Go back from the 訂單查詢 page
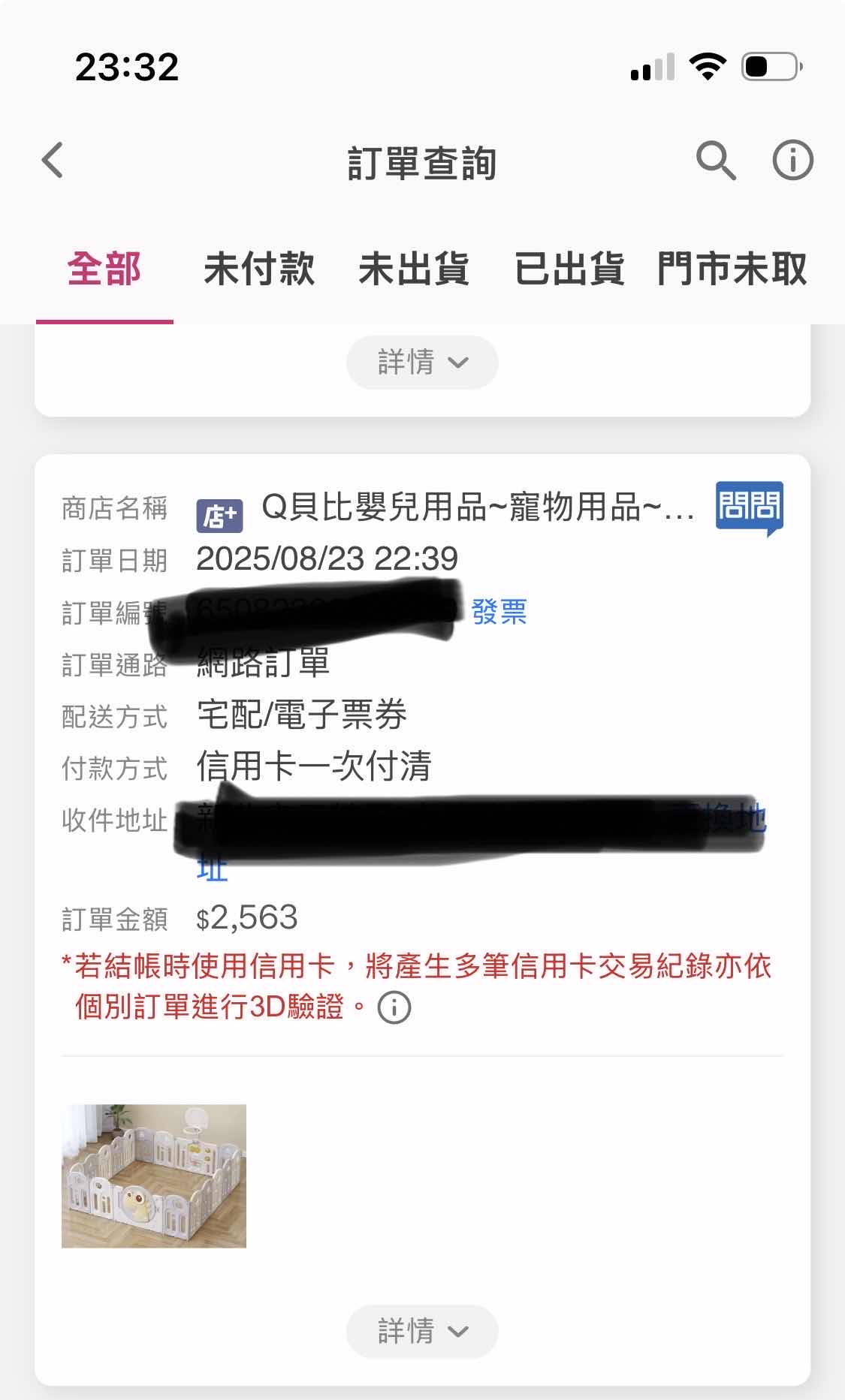 pos(53,161)
